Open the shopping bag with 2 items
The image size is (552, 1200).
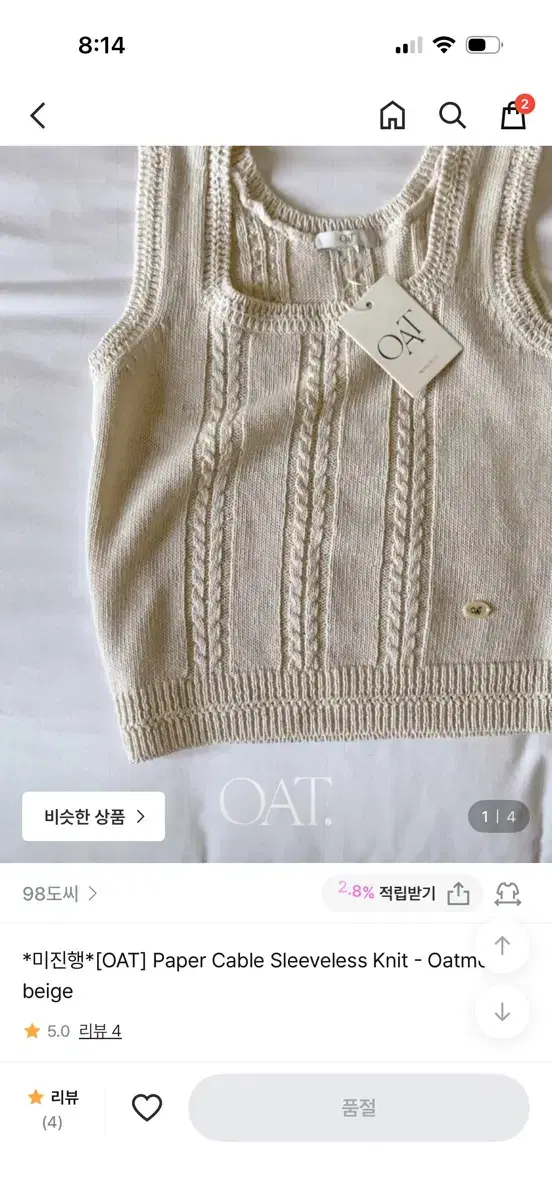coord(515,113)
